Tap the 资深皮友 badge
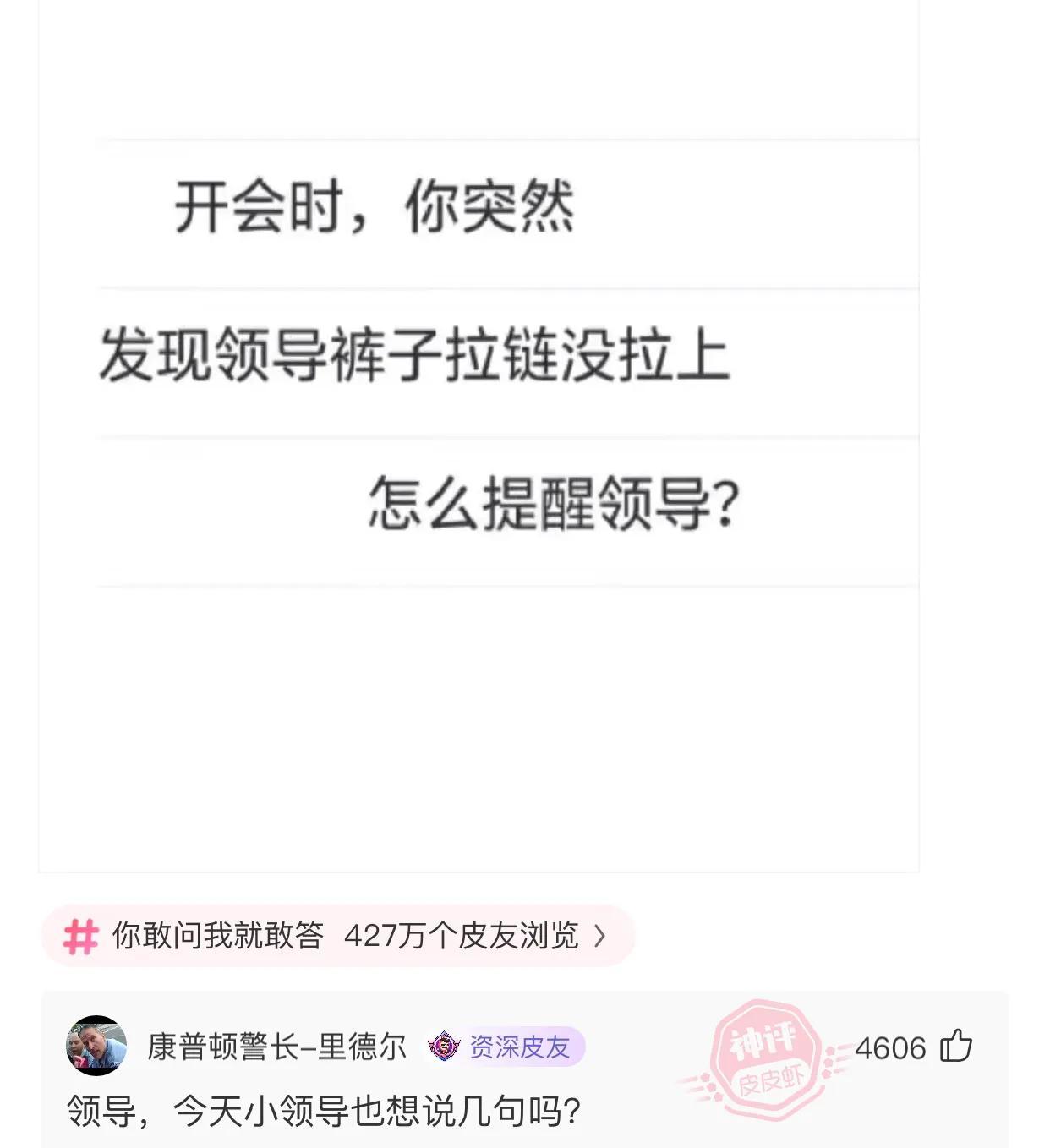 click(506, 1047)
